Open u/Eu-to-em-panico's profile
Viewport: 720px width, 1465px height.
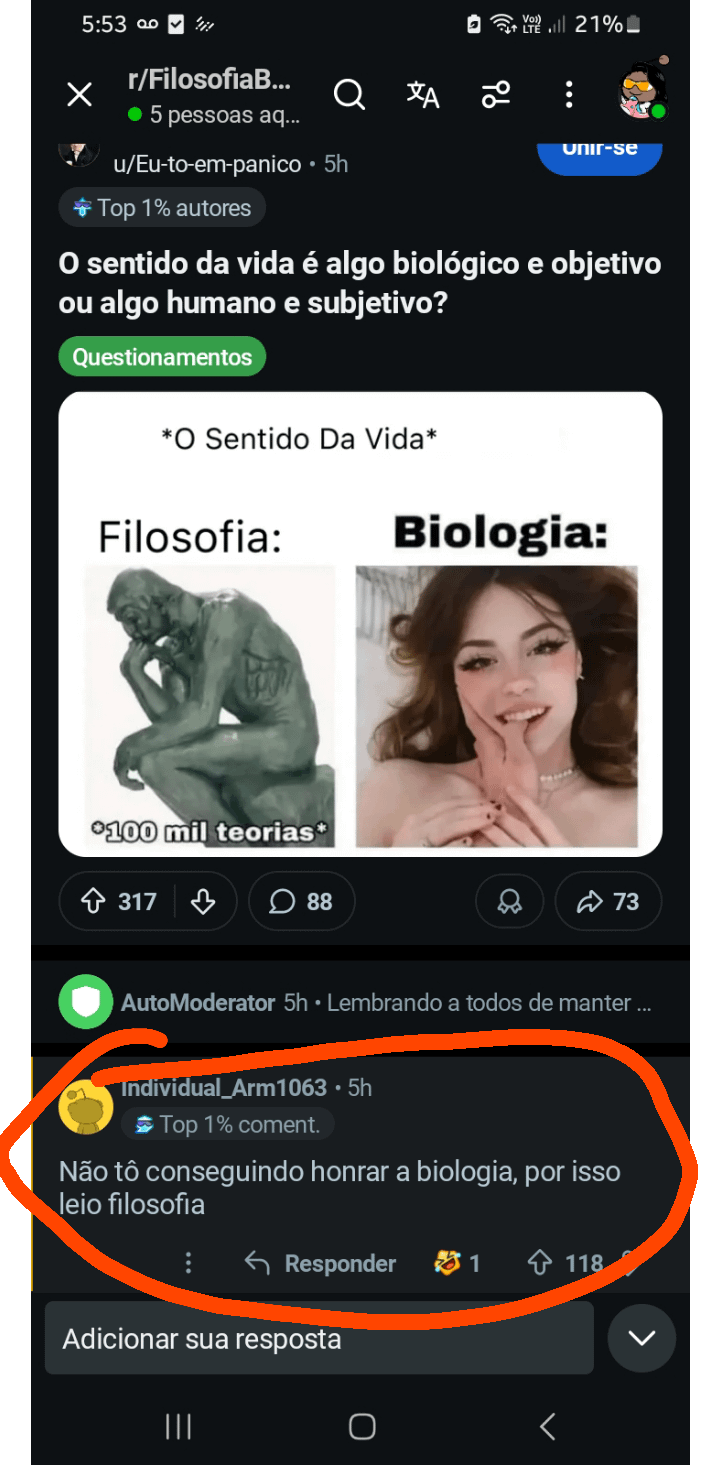tap(207, 164)
